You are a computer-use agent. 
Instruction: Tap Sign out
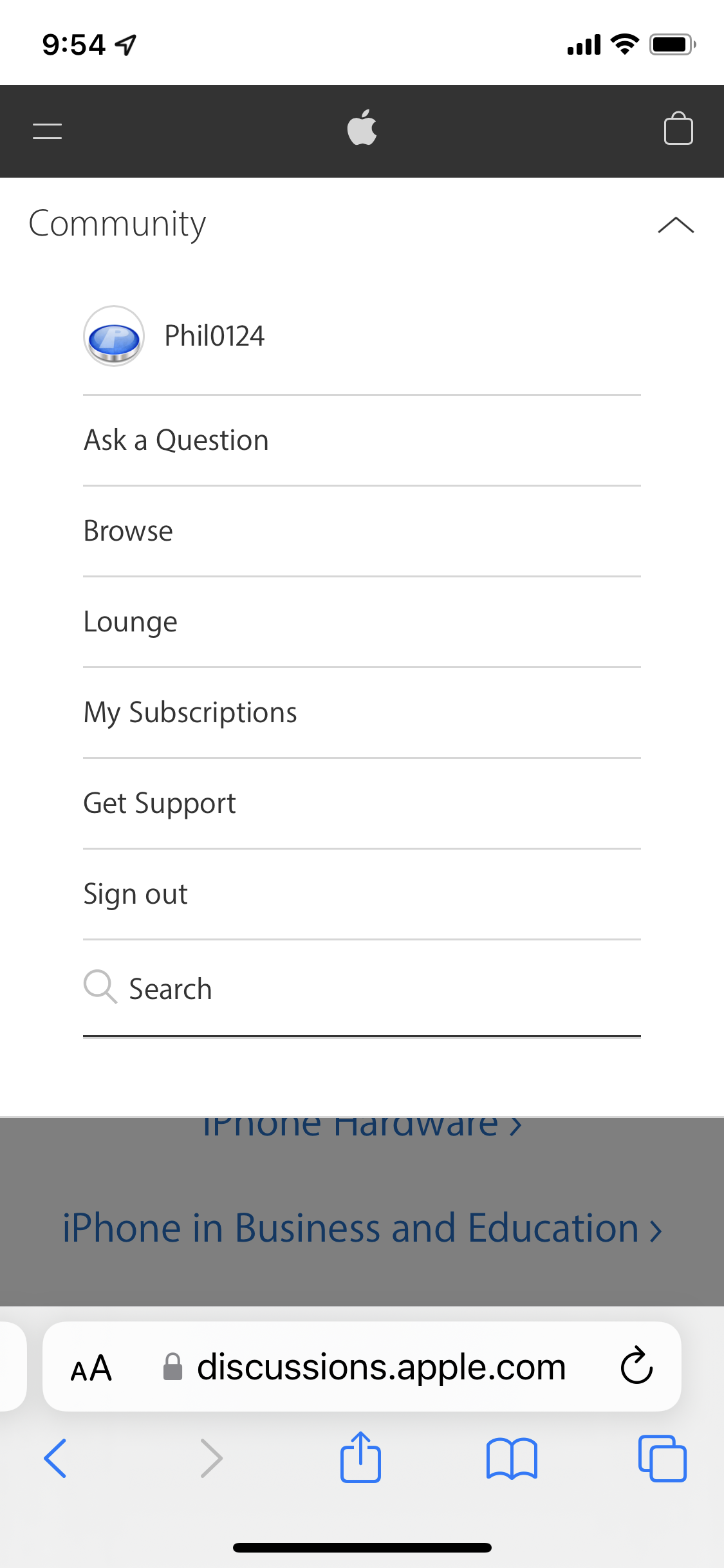tap(136, 894)
